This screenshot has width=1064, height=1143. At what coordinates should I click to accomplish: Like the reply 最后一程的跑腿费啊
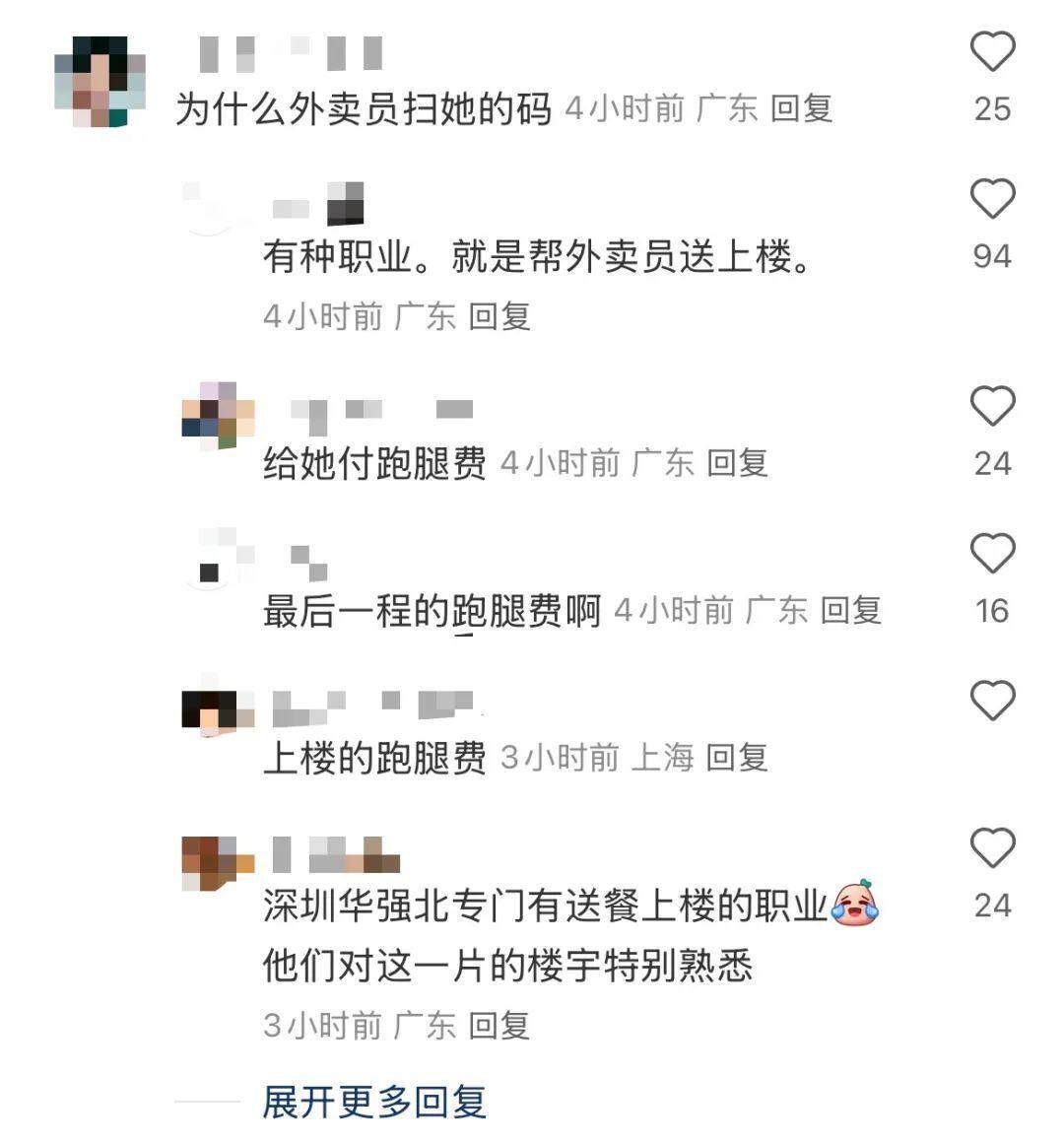click(992, 554)
